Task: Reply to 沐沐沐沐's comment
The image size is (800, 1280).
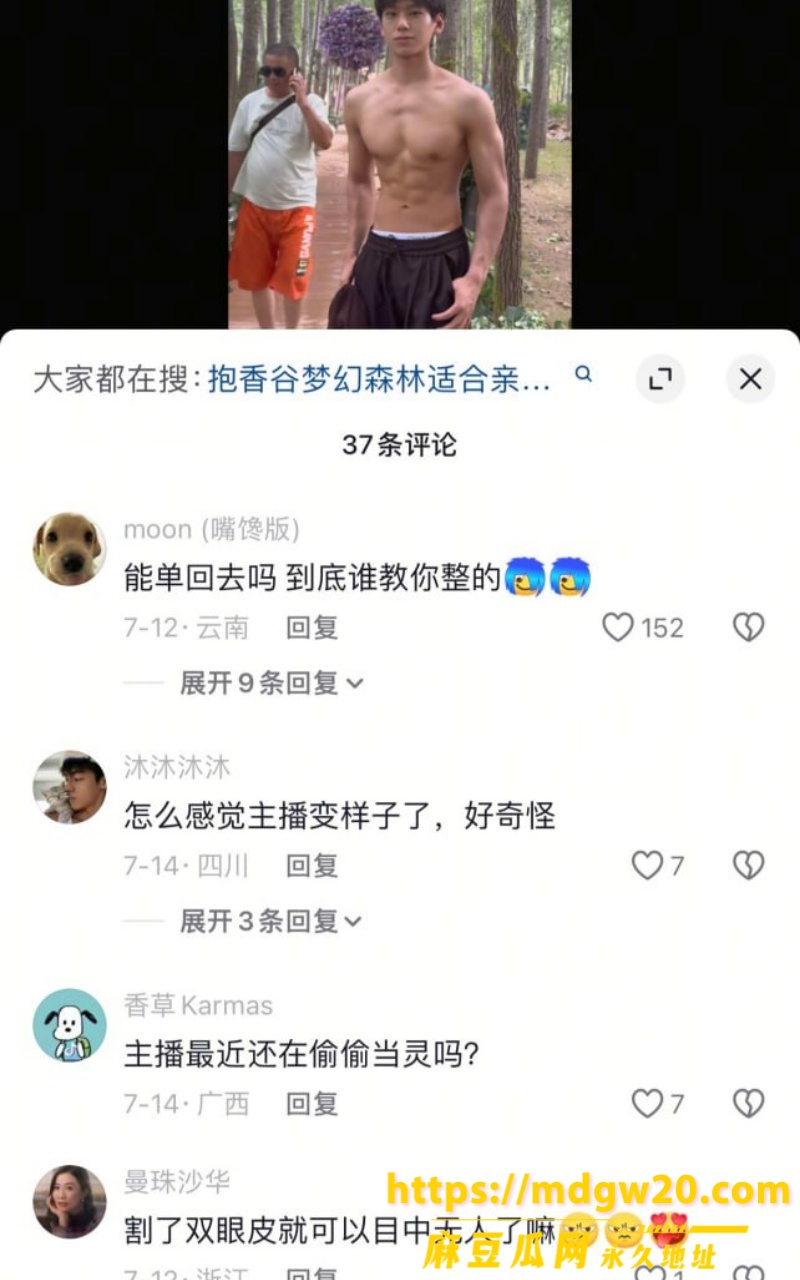Action: click(312, 865)
